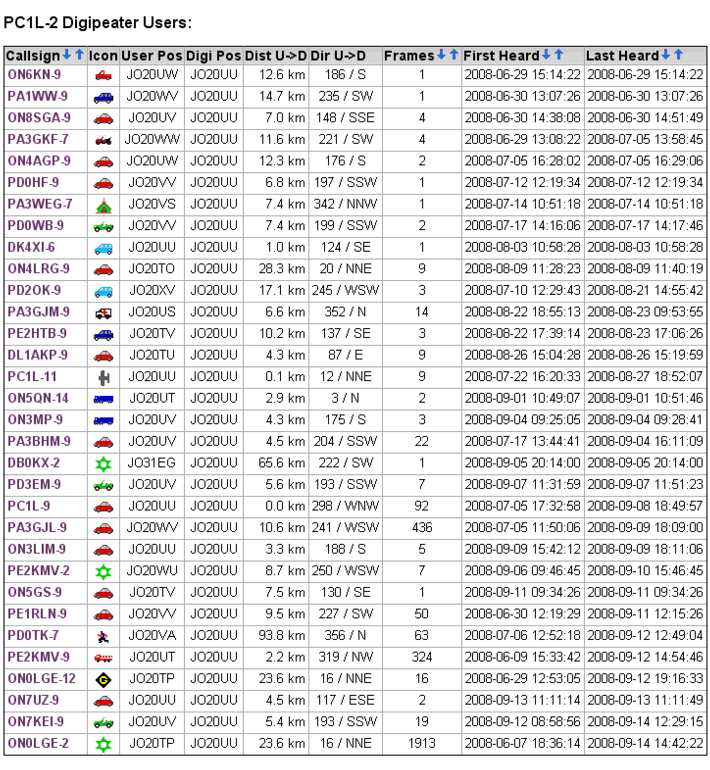Viewport: 710px width, 770px height.
Task: Sort the Frames column with its down arrow
Action: click(441, 55)
